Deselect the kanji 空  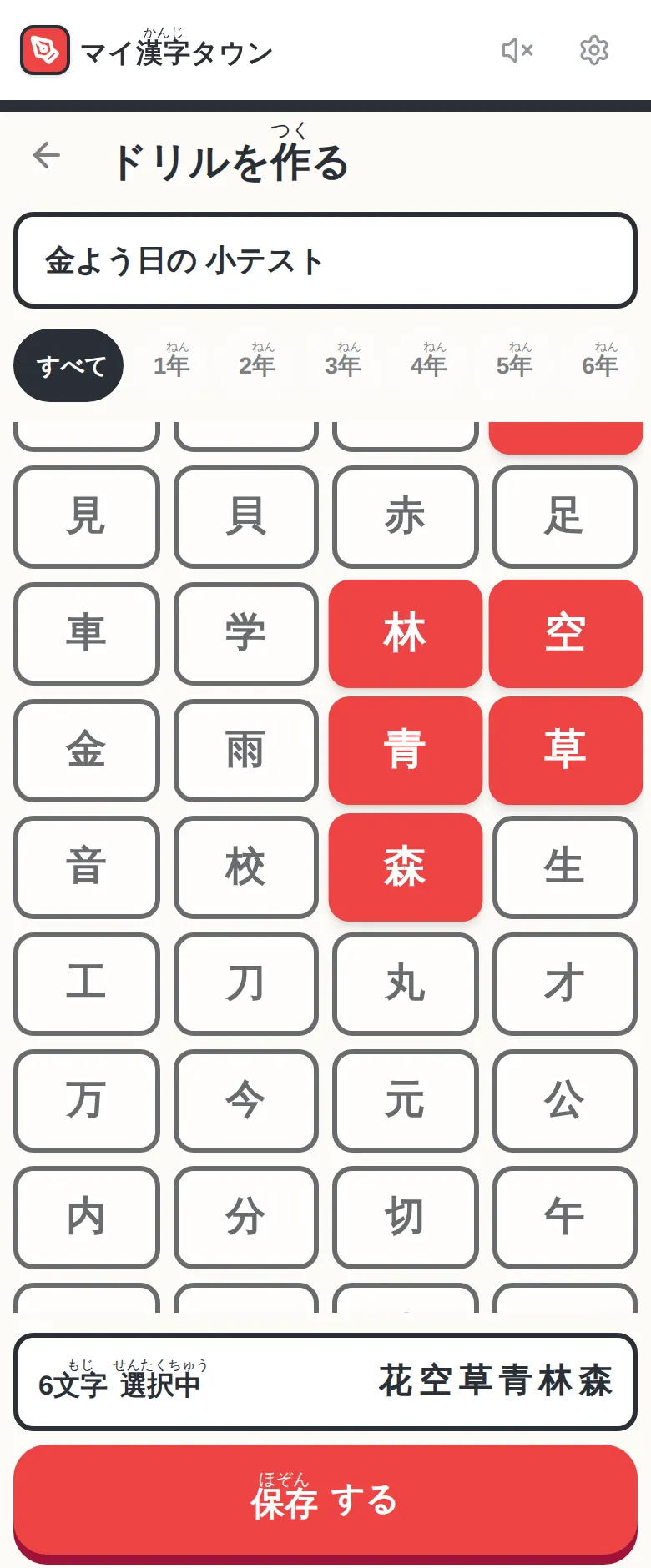(x=565, y=634)
